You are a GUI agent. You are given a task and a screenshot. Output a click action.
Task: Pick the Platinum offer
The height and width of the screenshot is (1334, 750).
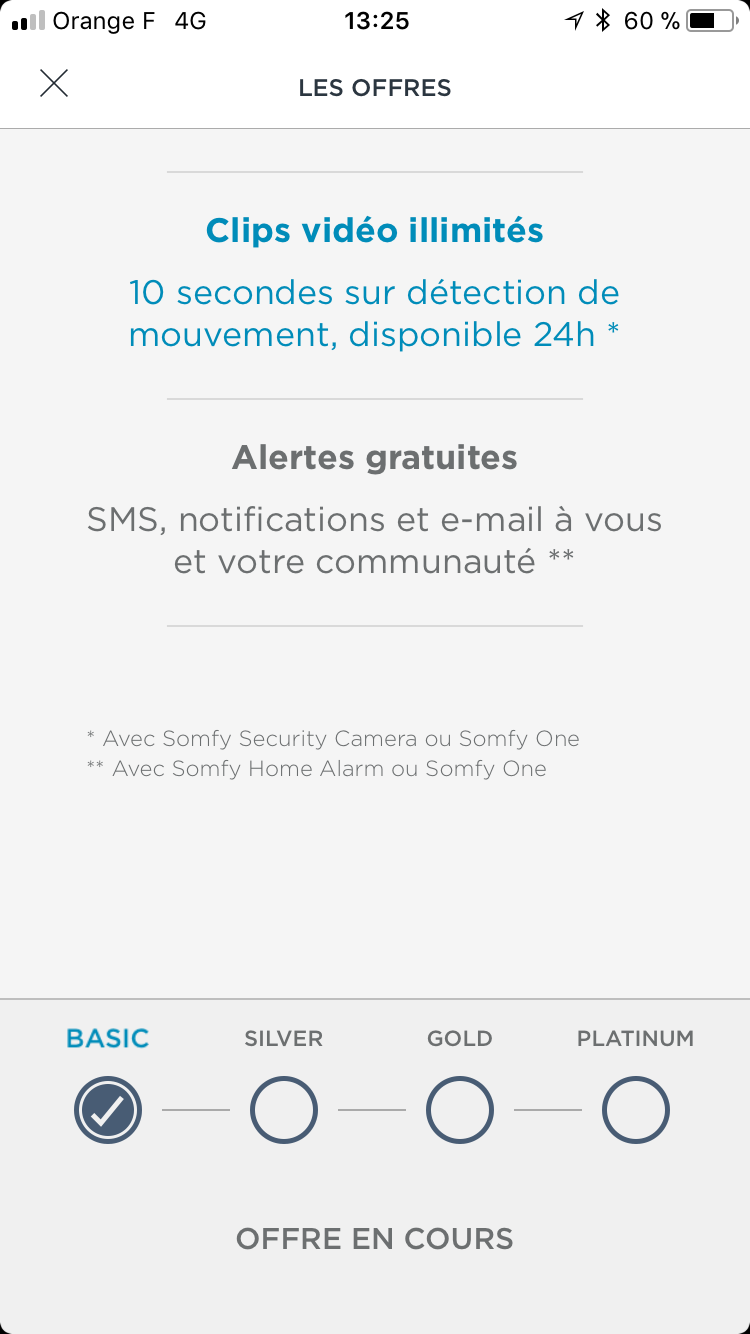636,1110
